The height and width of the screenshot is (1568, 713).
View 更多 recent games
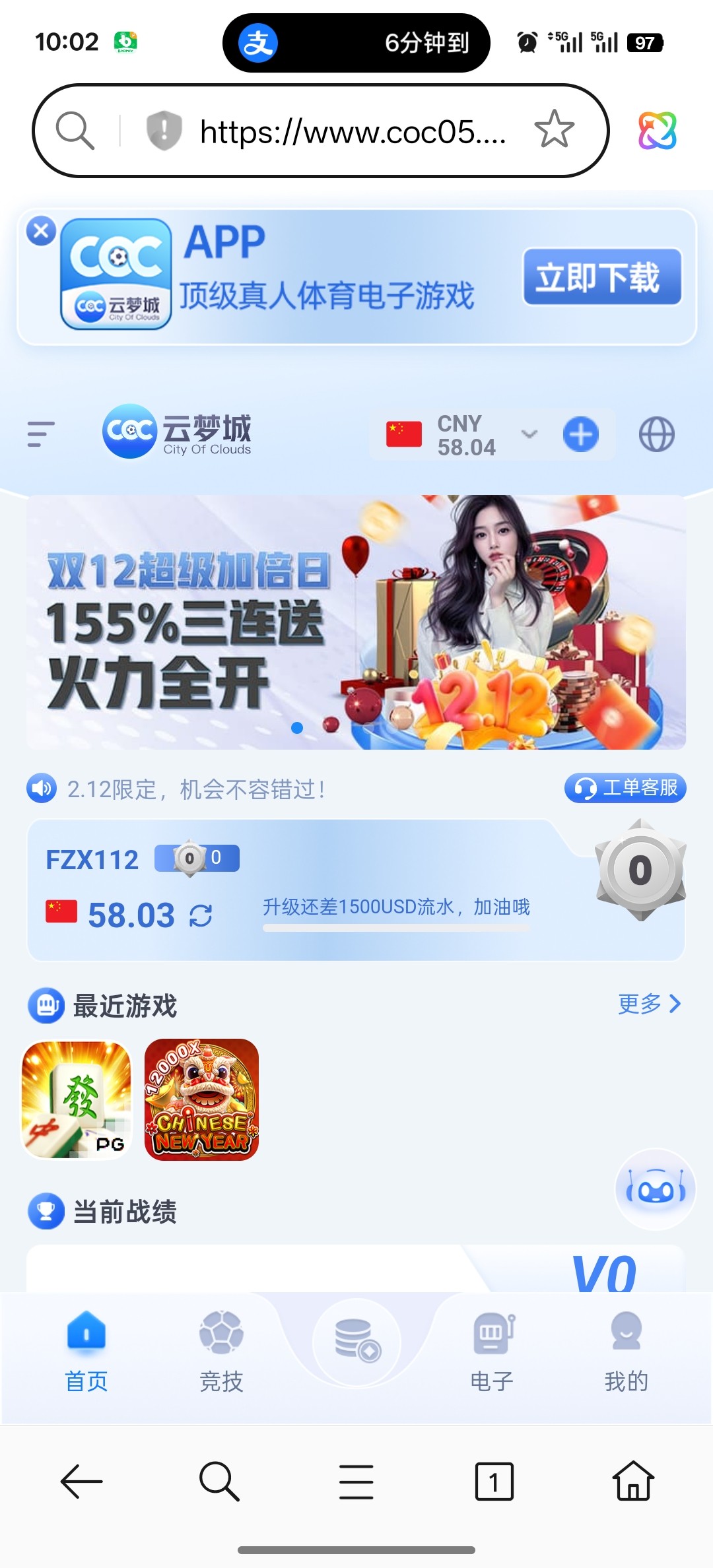(x=648, y=1004)
